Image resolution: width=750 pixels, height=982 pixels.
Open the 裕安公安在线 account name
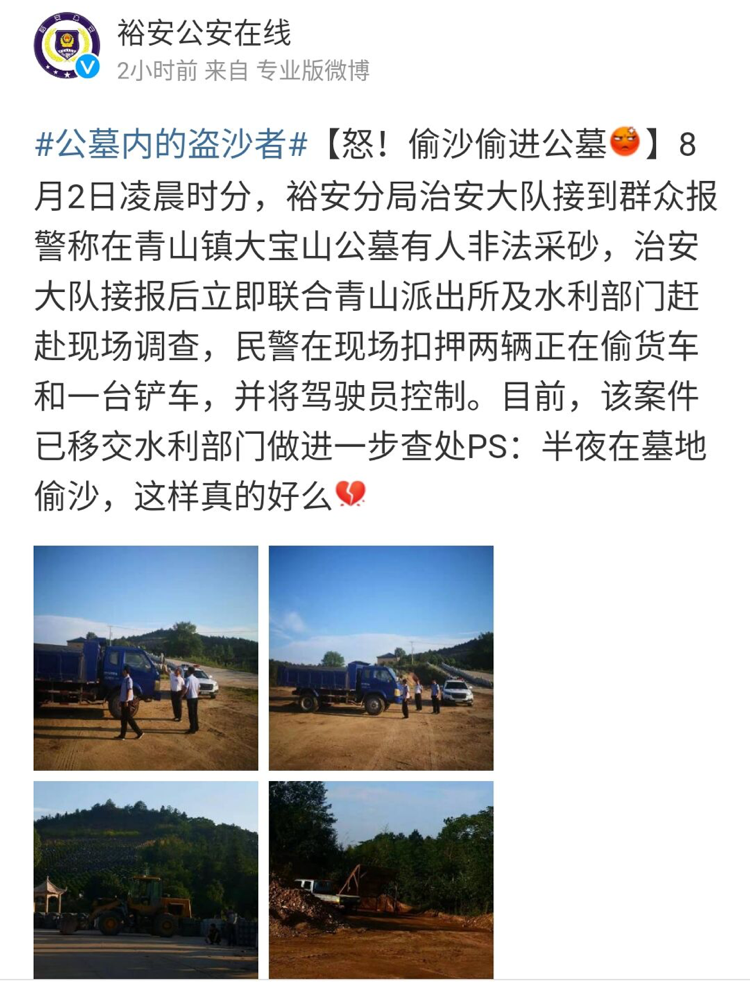204,34
